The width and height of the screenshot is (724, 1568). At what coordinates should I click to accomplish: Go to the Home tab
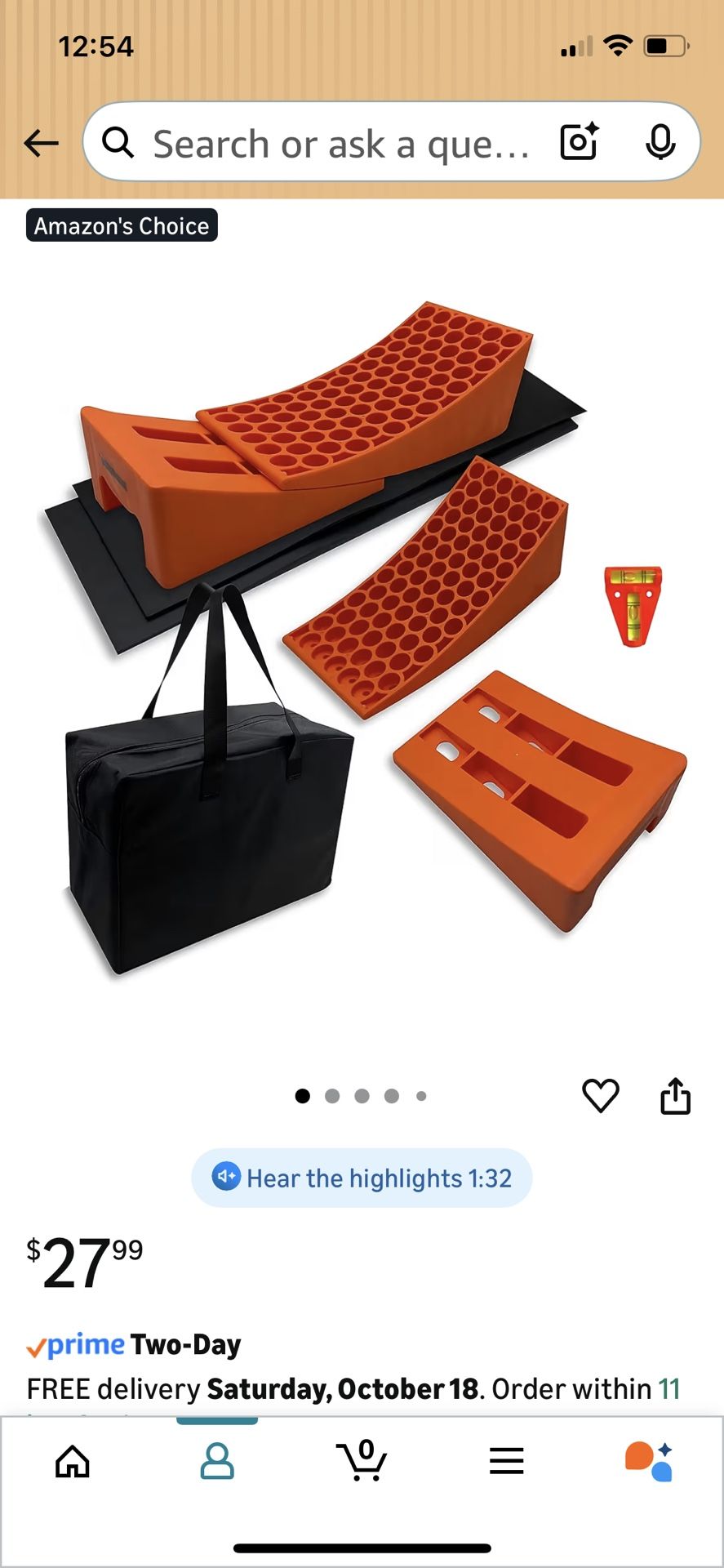click(72, 1462)
